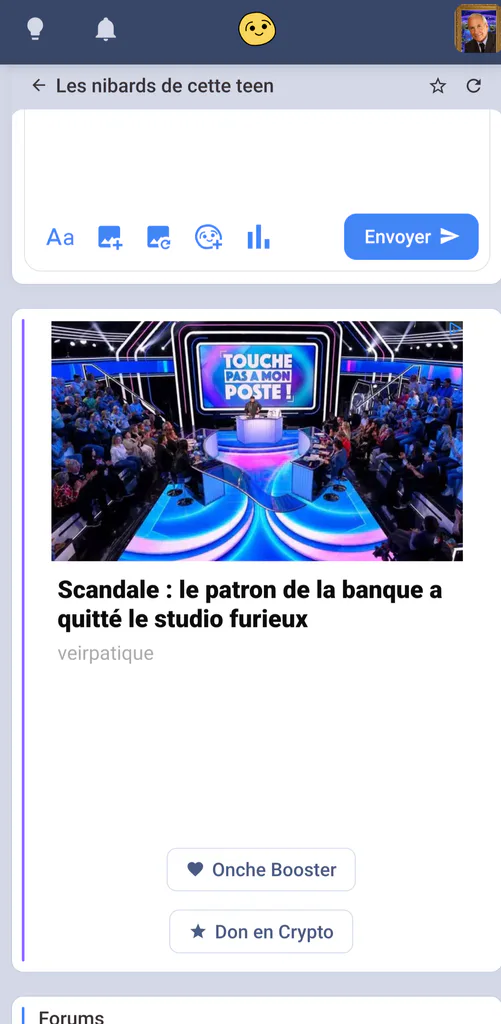This screenshot has width=501, height=1024.
Task: Create a poll with the chart icon
Action: pos(258,237)
